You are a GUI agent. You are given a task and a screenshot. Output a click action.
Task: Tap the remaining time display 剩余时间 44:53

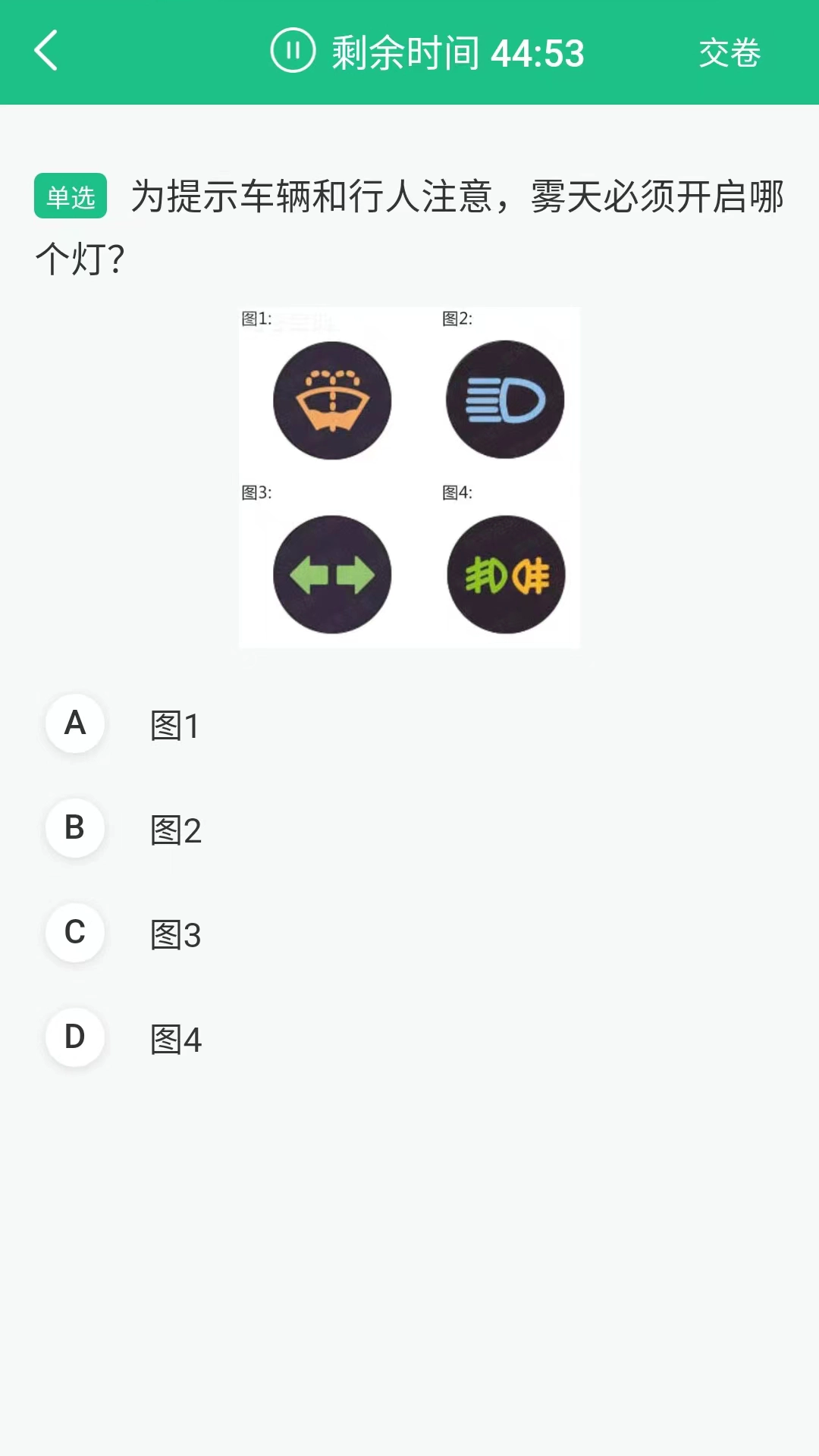pyautogui.click(x=455, y=52)
